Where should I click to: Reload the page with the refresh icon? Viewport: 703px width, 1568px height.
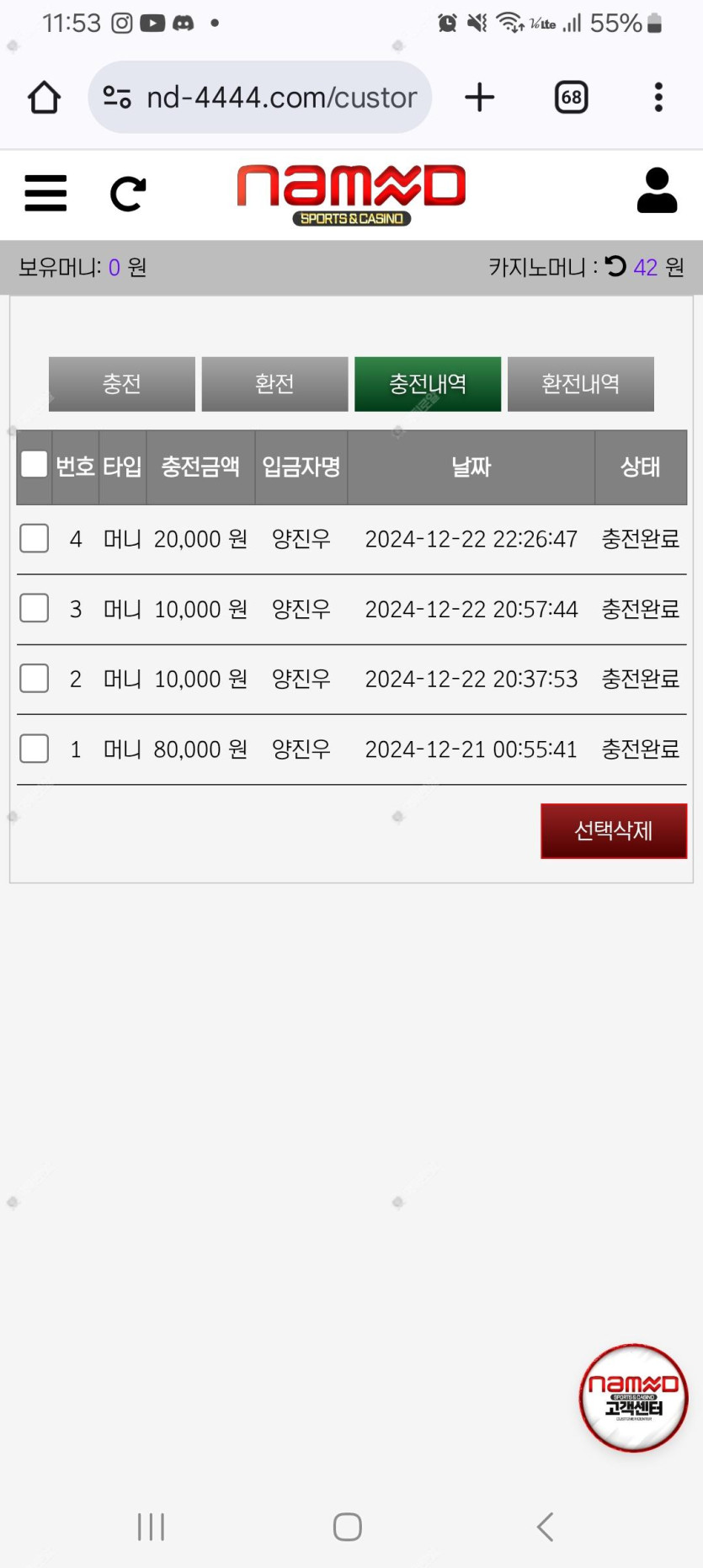click(x=128, y=194)
